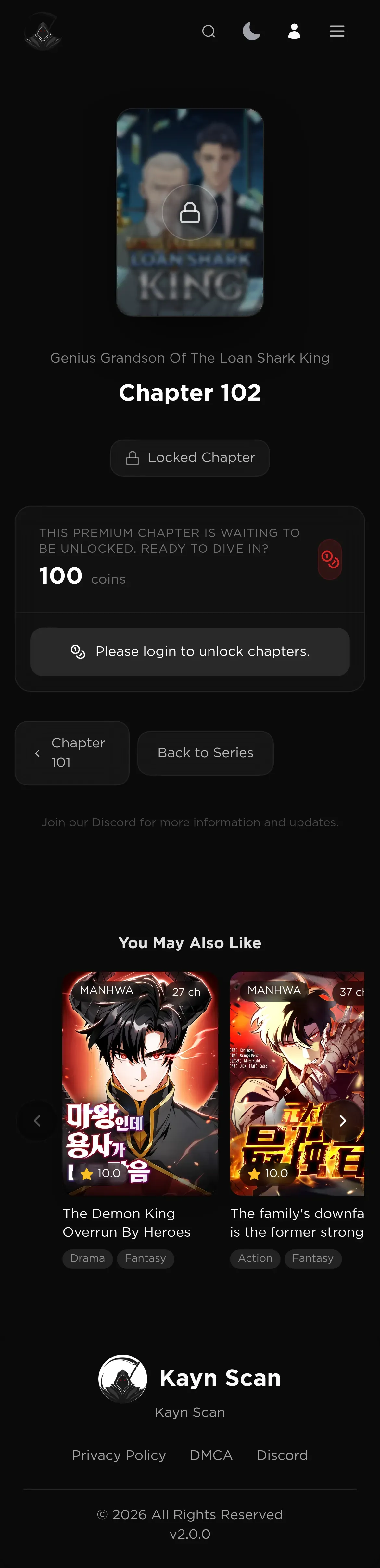The height and width of the screenshot is (1568, 380).
Task: Open the user account icon
Action: (294, 31)
